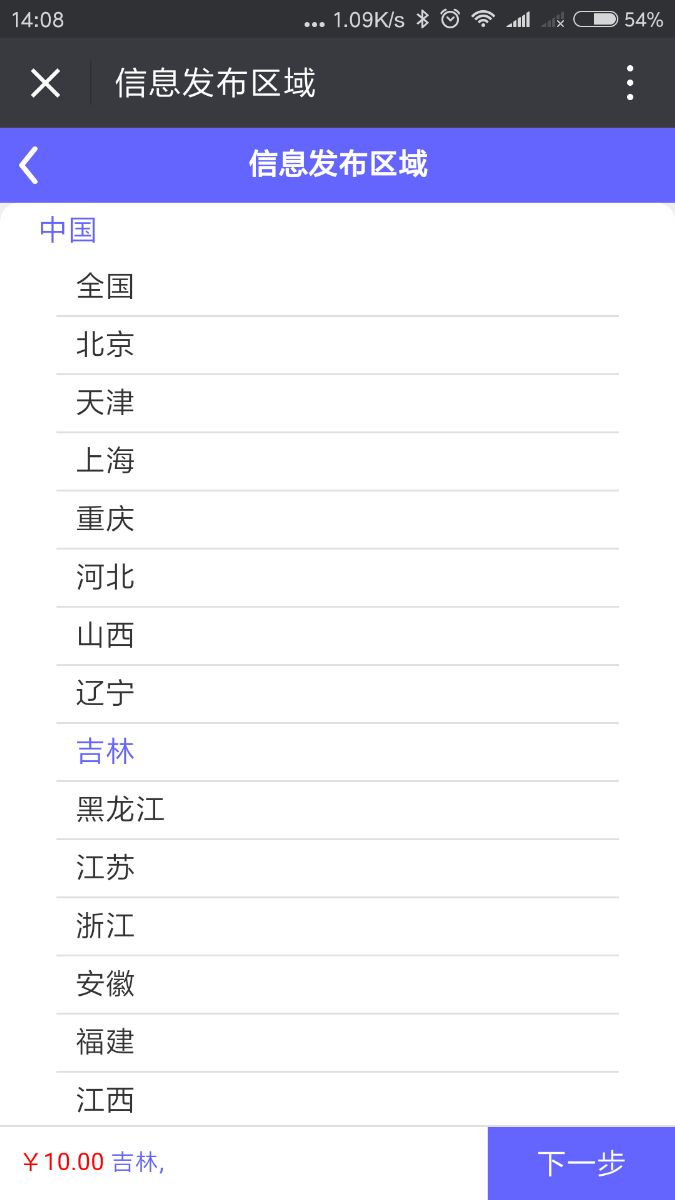Select 全国 as the publishing region

click(x=337, y=287)
